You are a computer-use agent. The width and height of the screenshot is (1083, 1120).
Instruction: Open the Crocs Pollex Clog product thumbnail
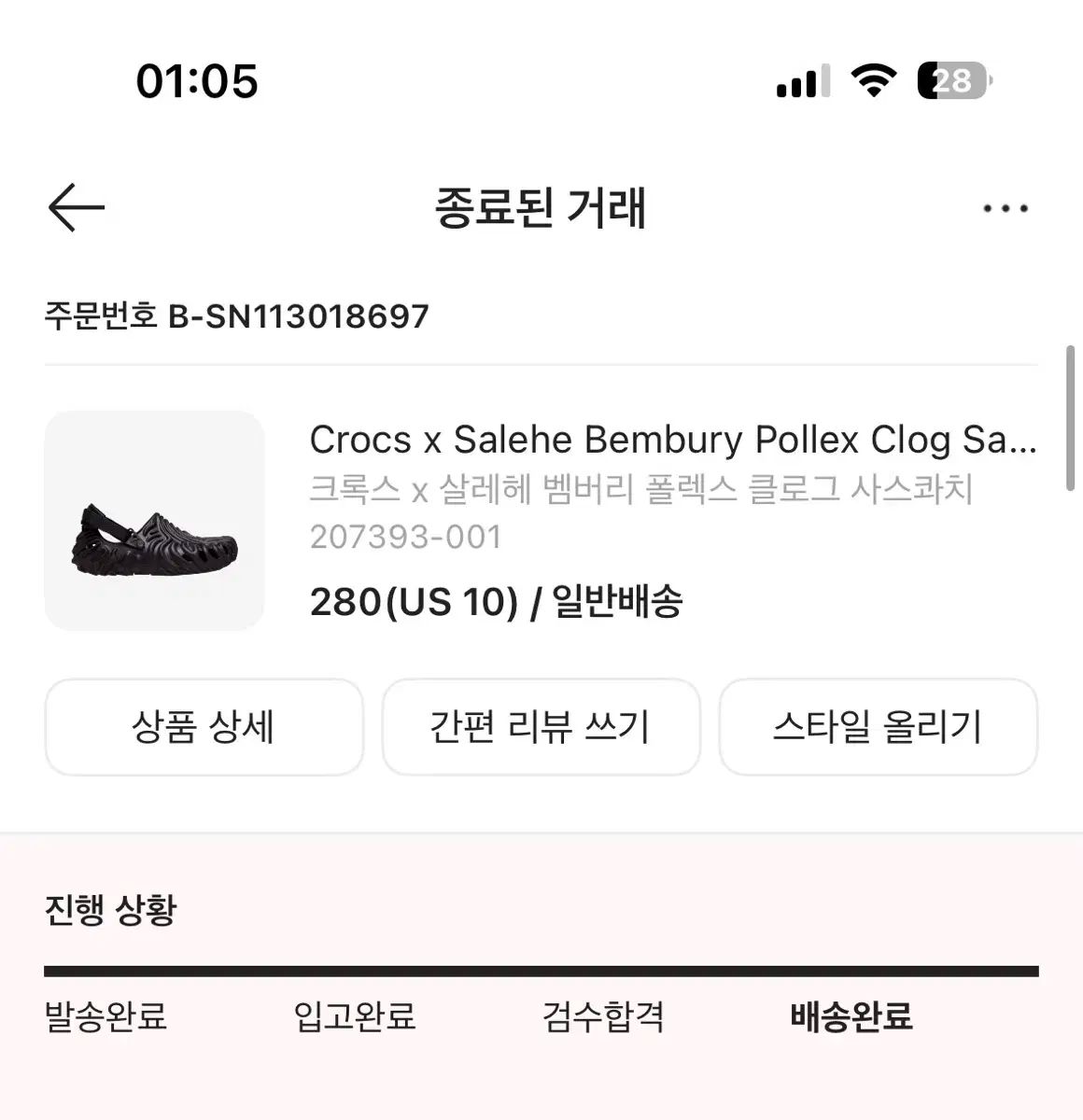click(x=155, y=521)
